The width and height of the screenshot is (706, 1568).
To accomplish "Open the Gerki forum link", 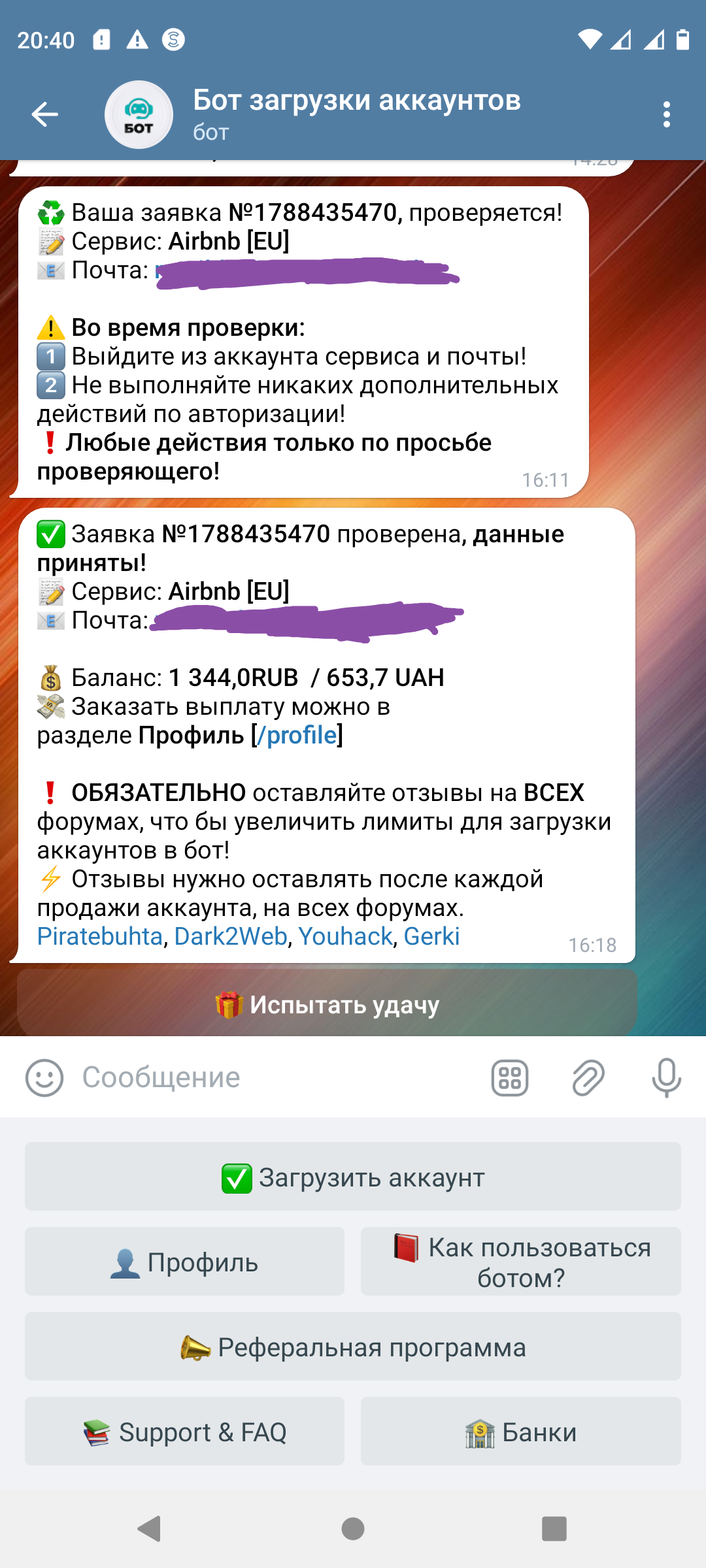I will pos(431,937).
